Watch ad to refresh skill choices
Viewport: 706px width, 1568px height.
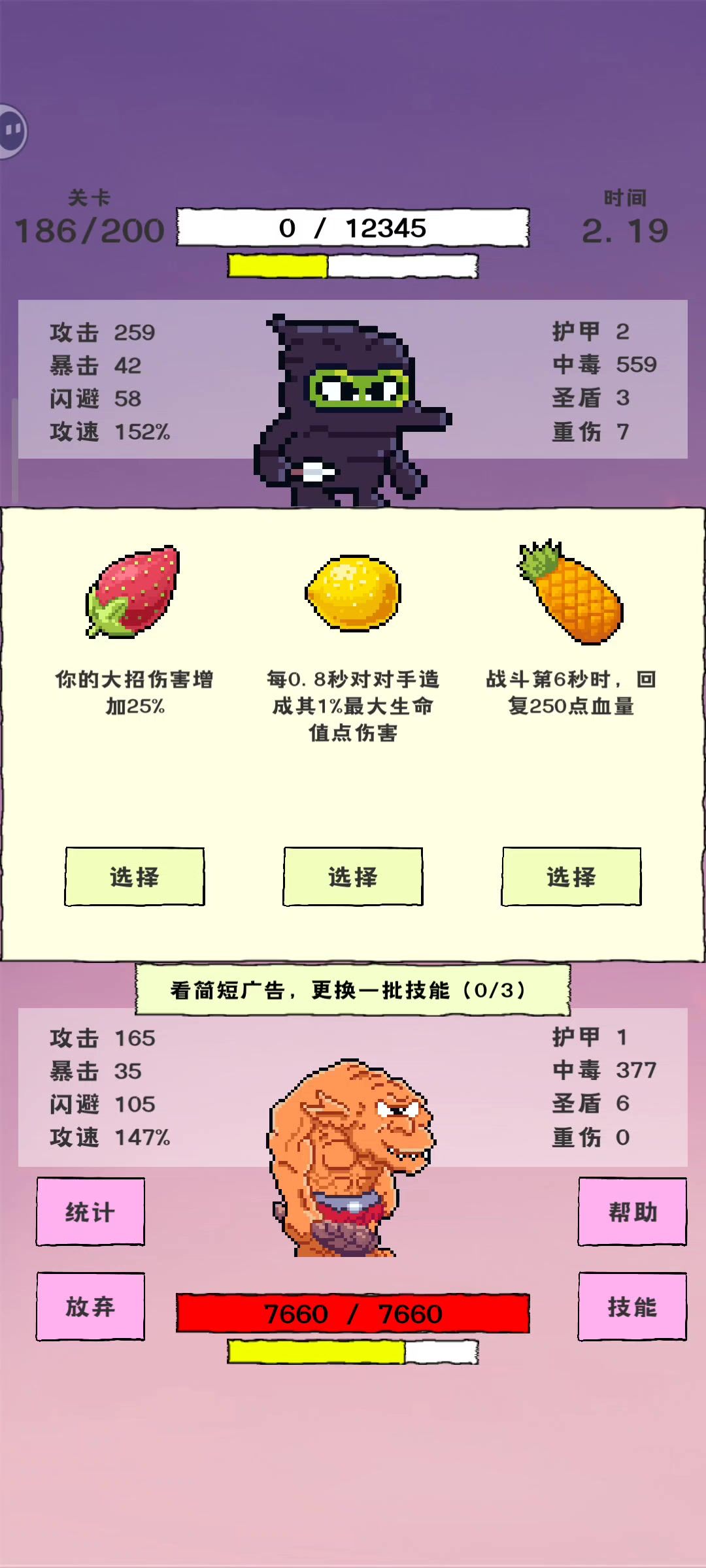pos(353,990)
